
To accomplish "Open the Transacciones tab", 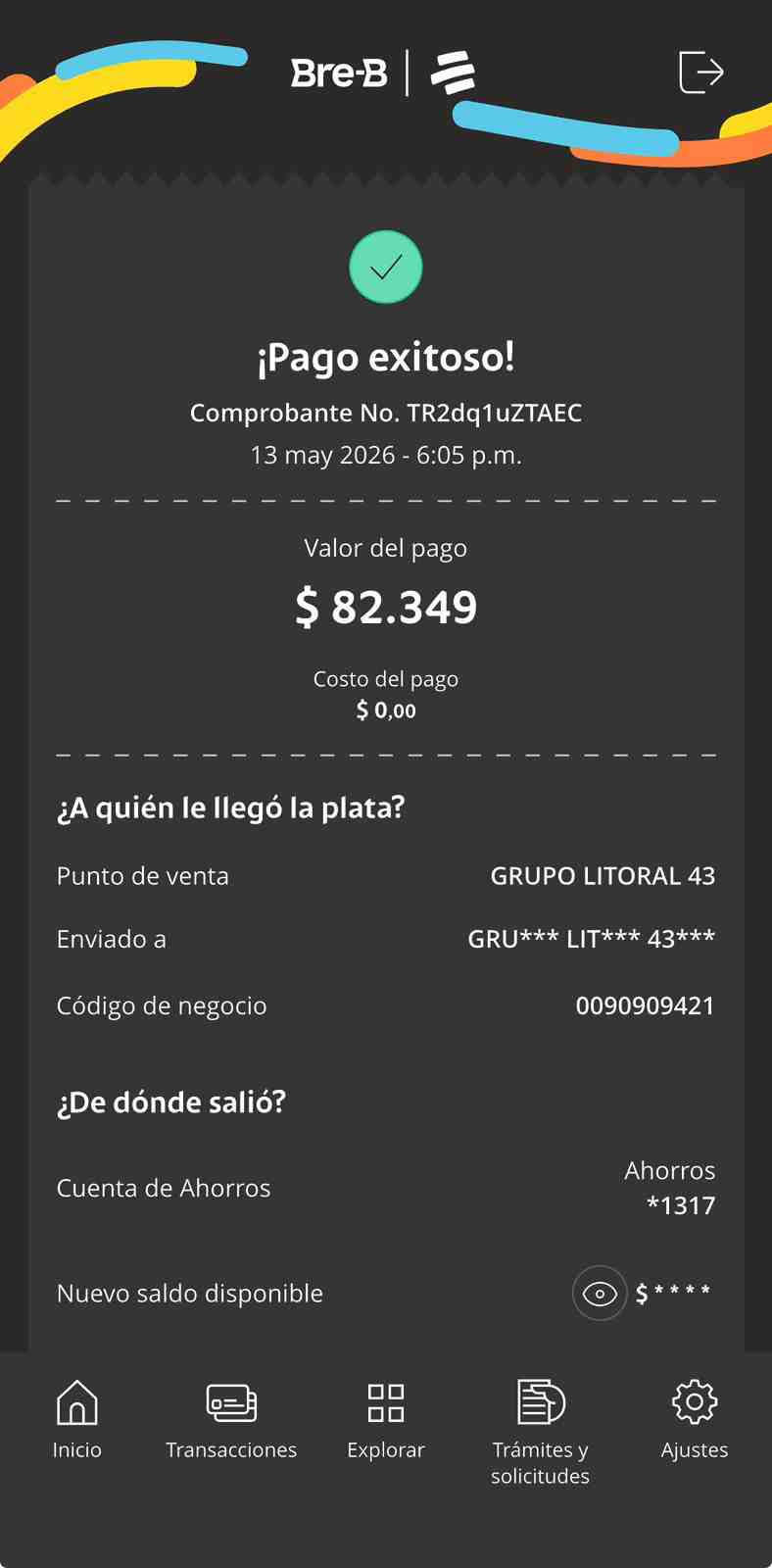I will 231,1419.
